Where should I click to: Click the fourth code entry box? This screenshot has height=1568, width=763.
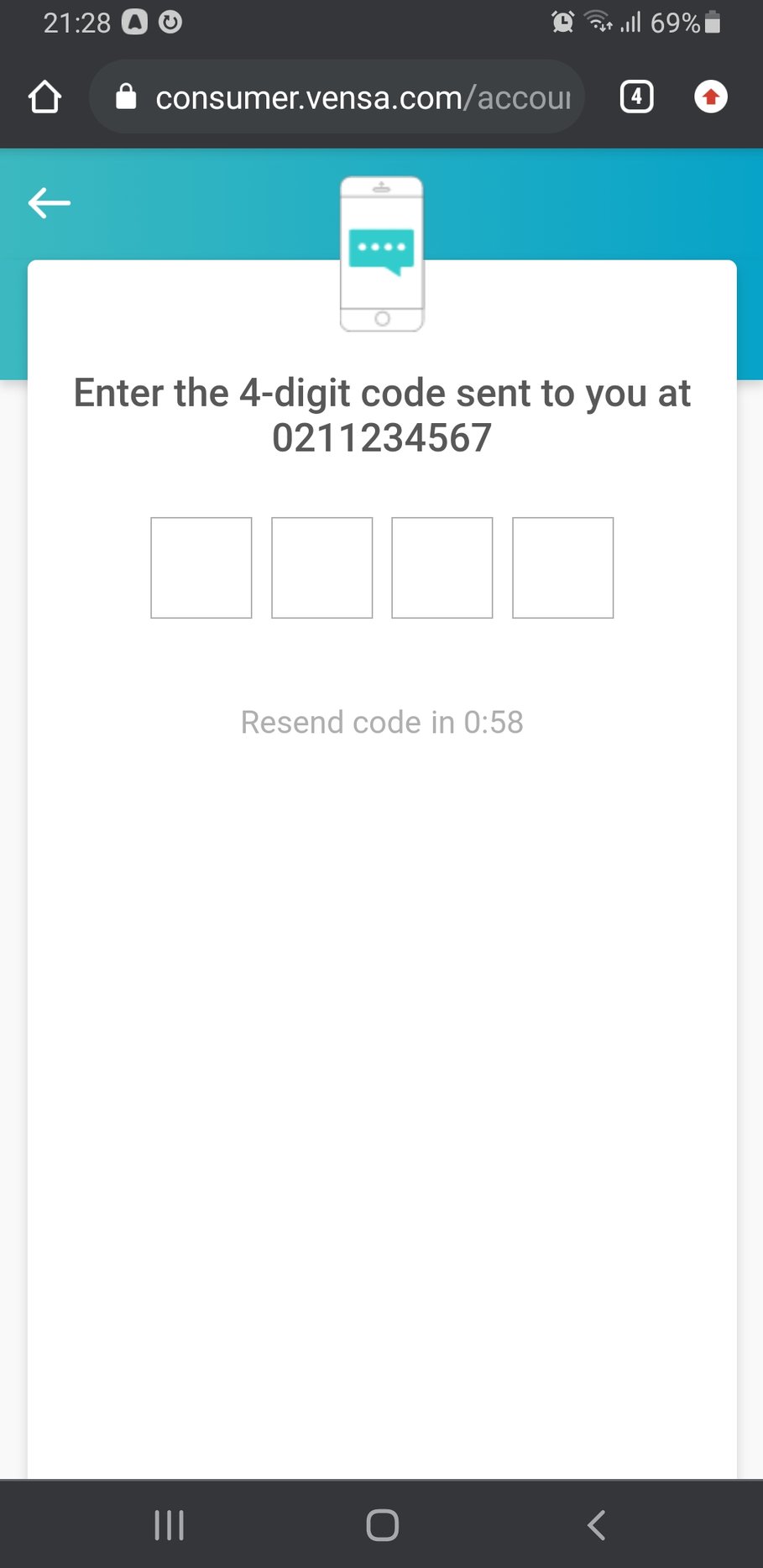562,567
